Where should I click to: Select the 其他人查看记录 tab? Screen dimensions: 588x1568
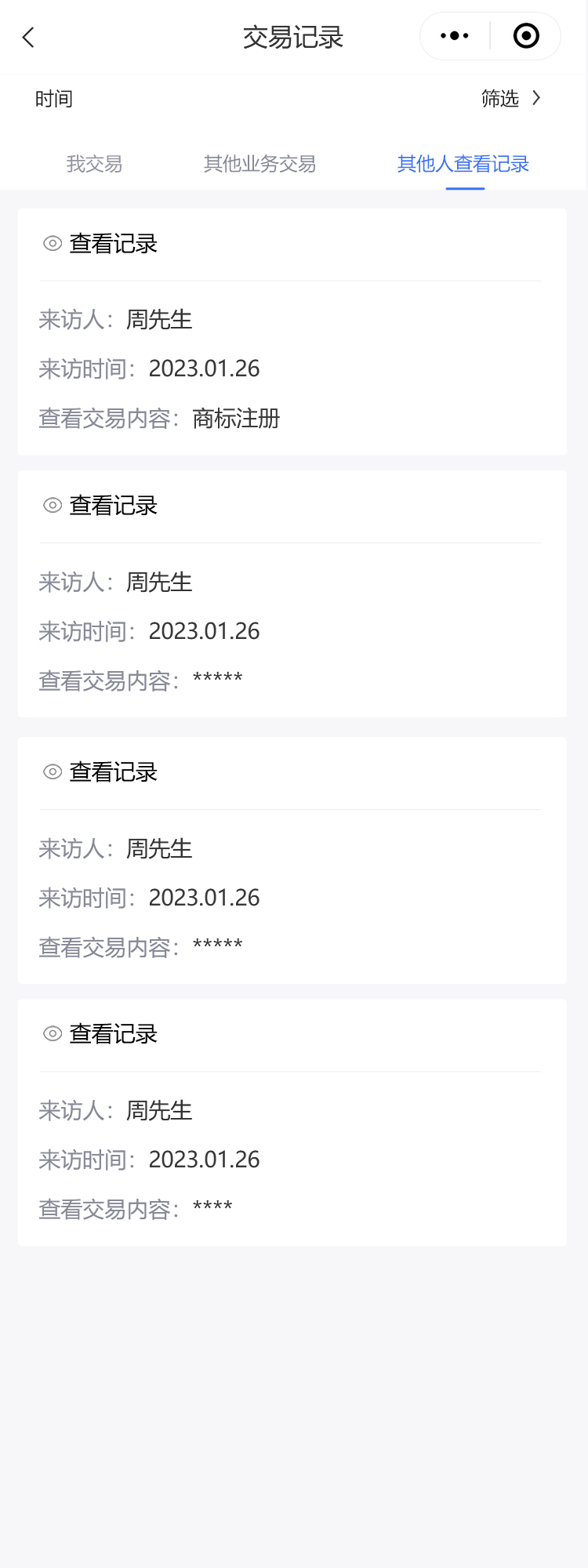tap(463, 164)
